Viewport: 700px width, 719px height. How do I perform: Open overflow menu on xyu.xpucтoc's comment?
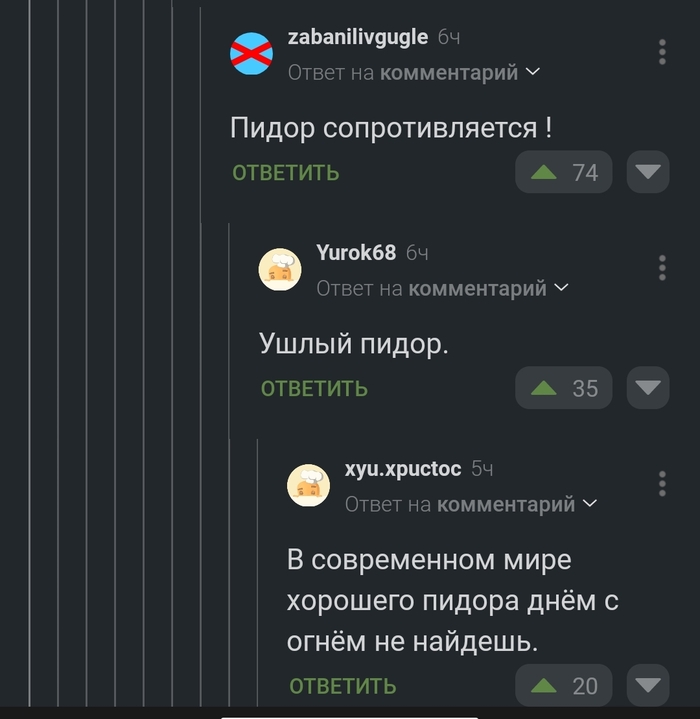(662, 483)
